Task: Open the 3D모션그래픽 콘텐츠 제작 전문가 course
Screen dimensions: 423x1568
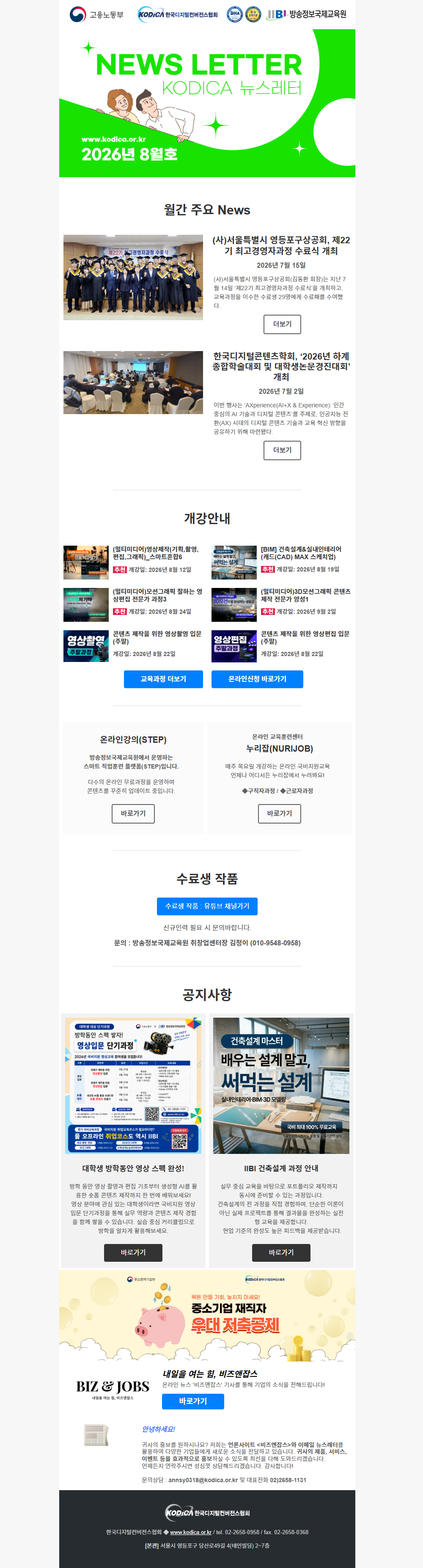Action: coord(305,595)
